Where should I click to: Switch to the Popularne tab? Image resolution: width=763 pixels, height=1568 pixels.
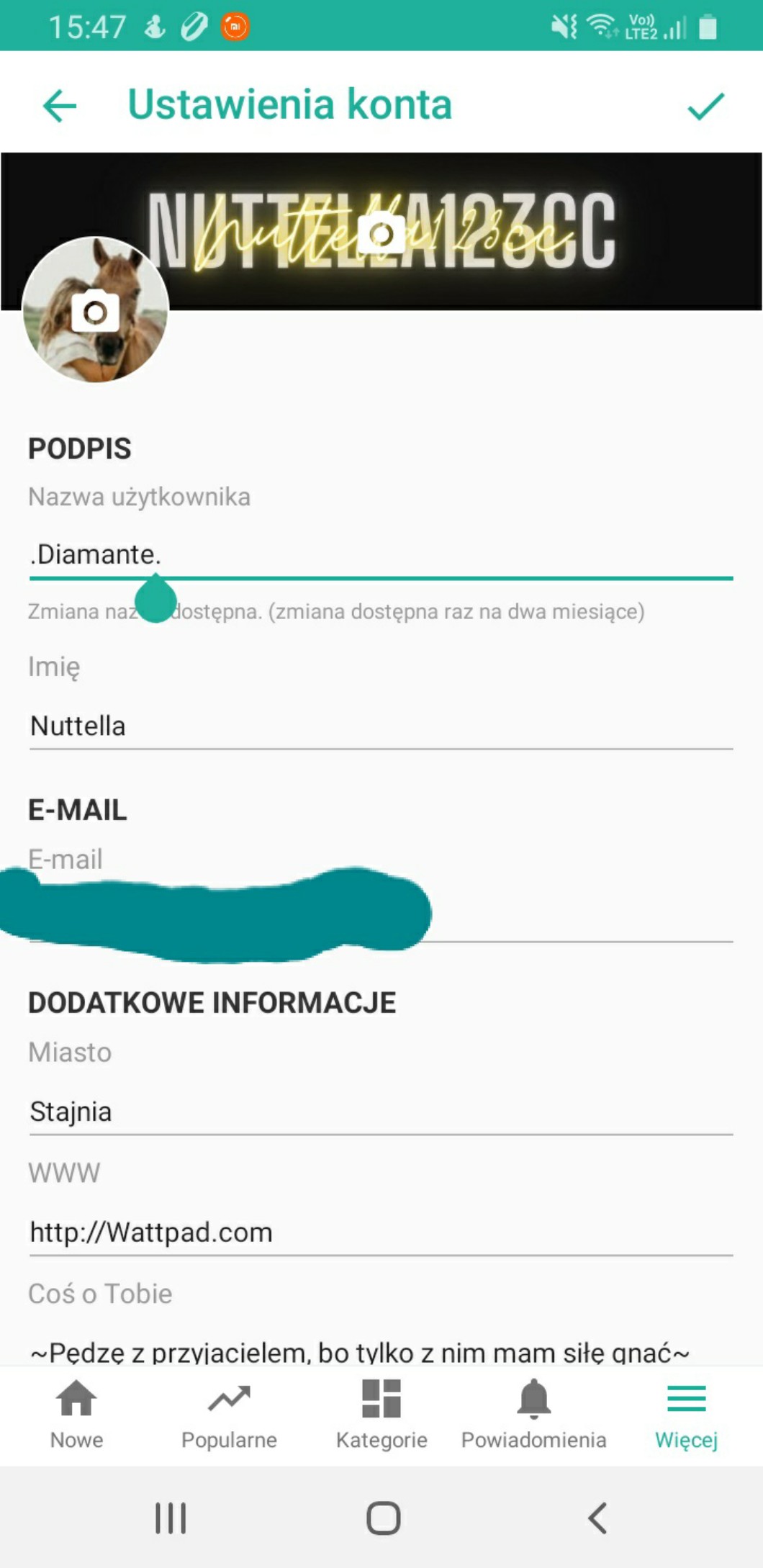pos(229,1414)
